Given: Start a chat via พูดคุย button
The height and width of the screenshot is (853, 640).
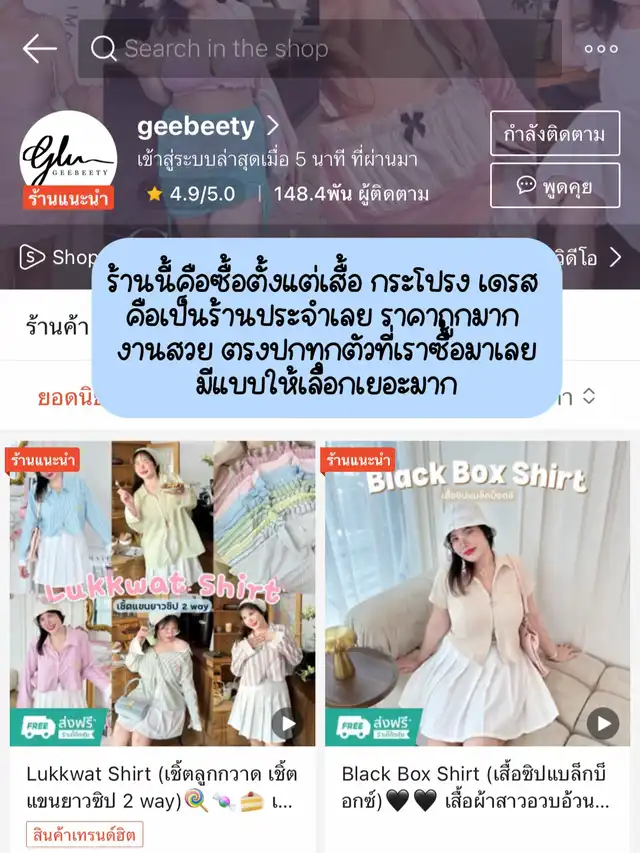Looking at the screenshot, I should [x=555, y=185].
